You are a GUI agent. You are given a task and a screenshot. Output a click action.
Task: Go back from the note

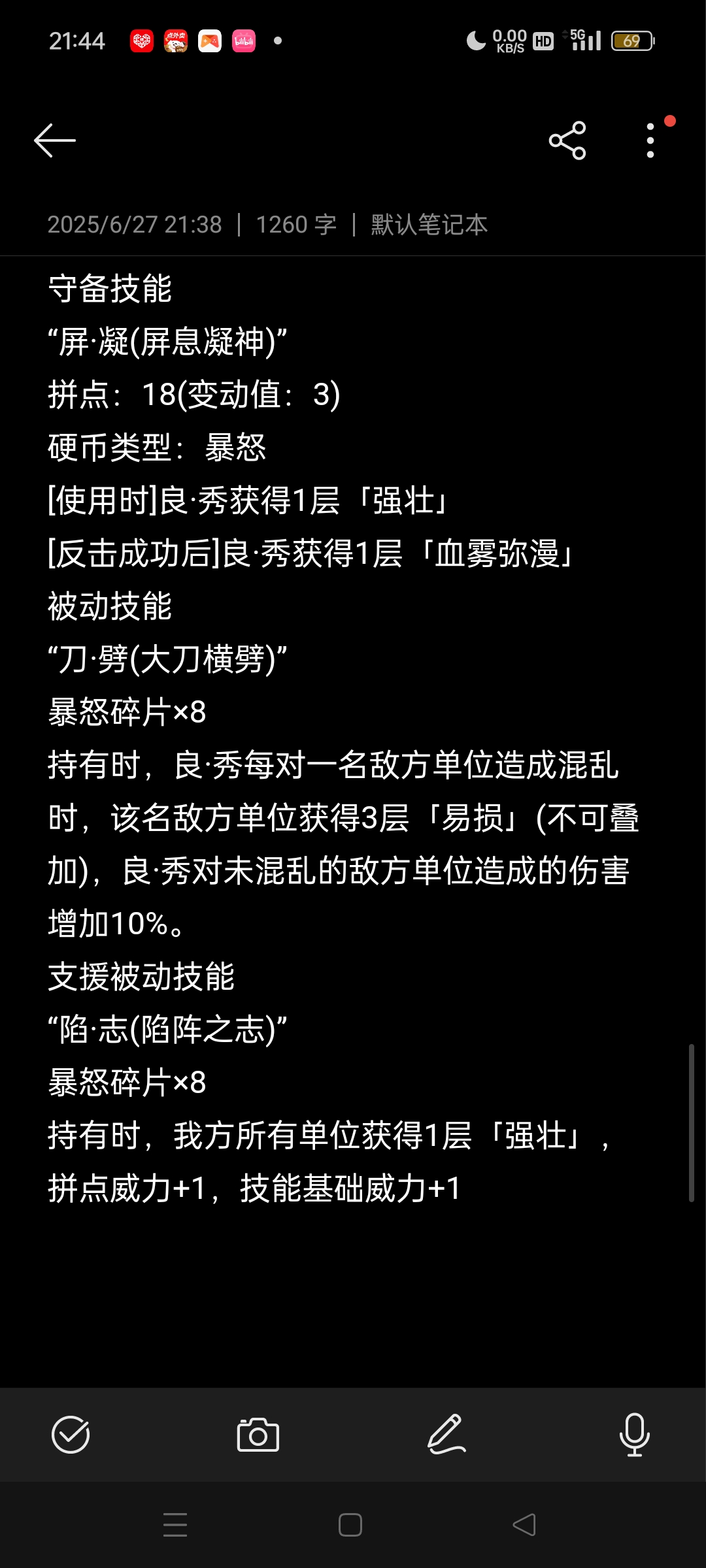pyautogui.click(x=55, y=140)
